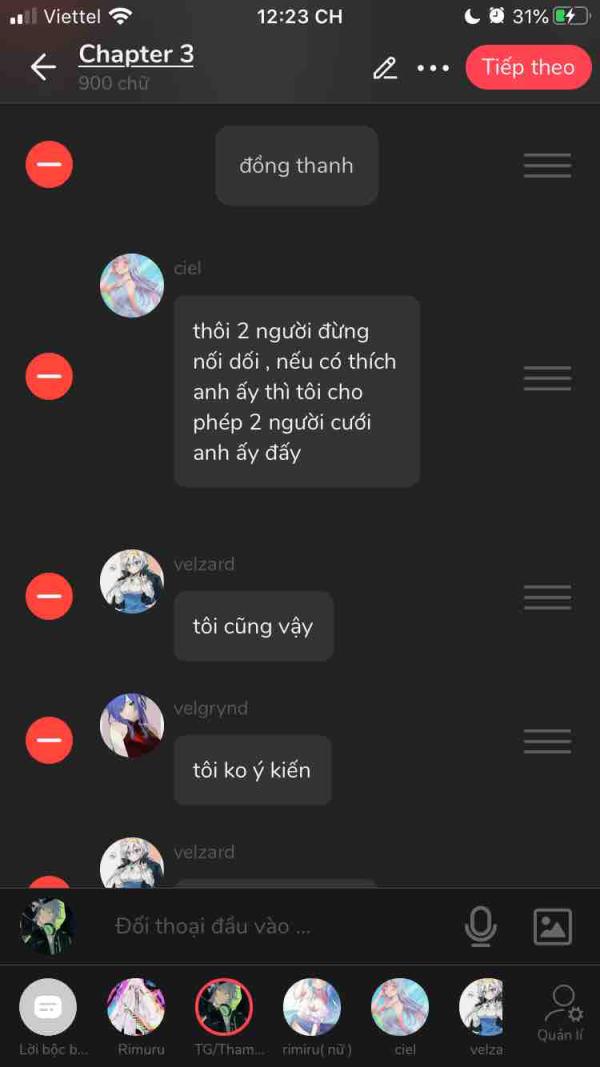Open Quản lí character management

(x=562, y=1010)
